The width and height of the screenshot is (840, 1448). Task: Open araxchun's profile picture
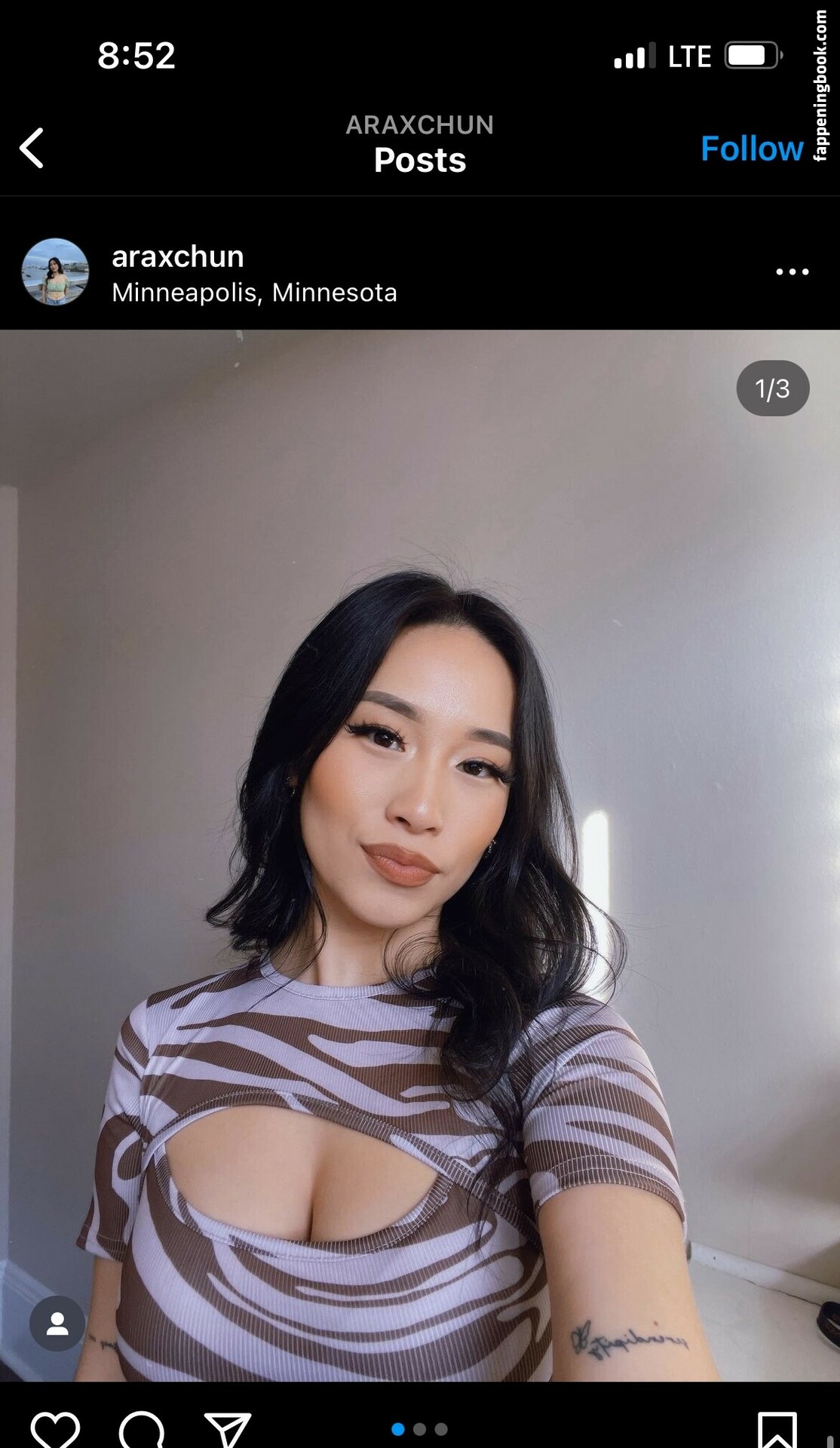point(55,272)
